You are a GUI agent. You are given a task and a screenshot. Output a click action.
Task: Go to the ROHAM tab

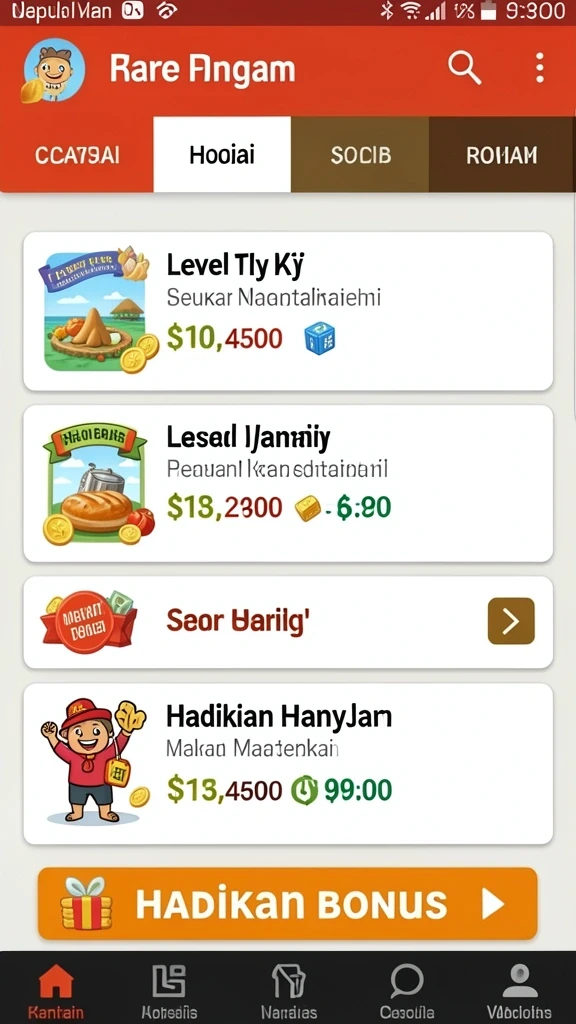coord(502,155)
